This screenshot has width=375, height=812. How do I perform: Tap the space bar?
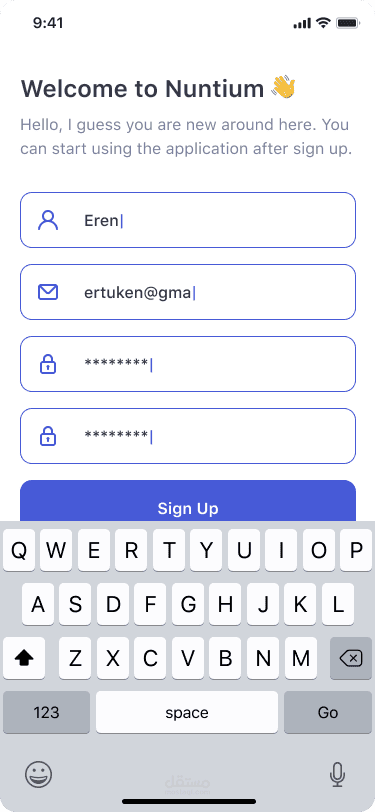[x=187, y=713]
